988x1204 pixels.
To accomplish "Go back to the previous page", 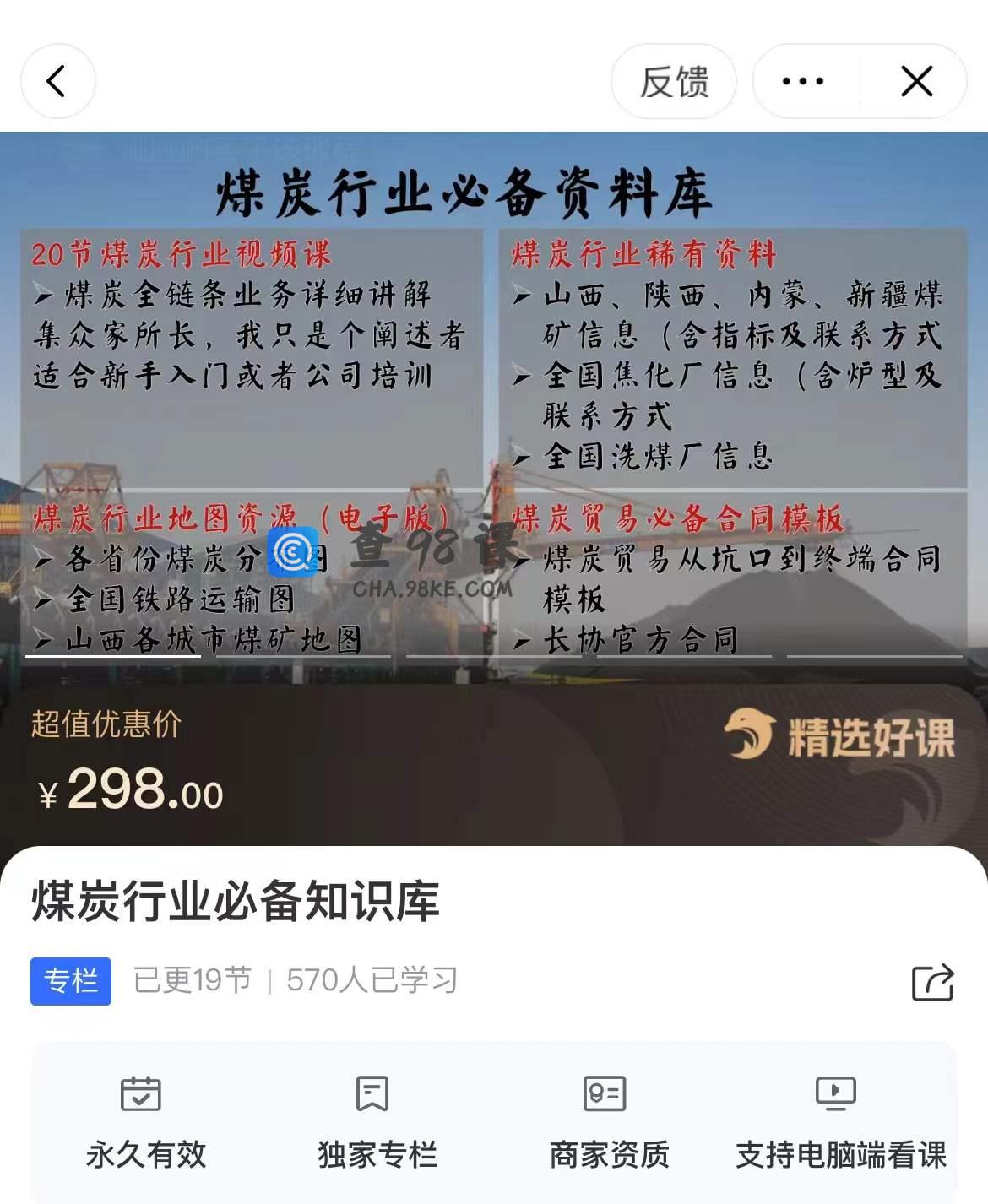I will point(57,82).
